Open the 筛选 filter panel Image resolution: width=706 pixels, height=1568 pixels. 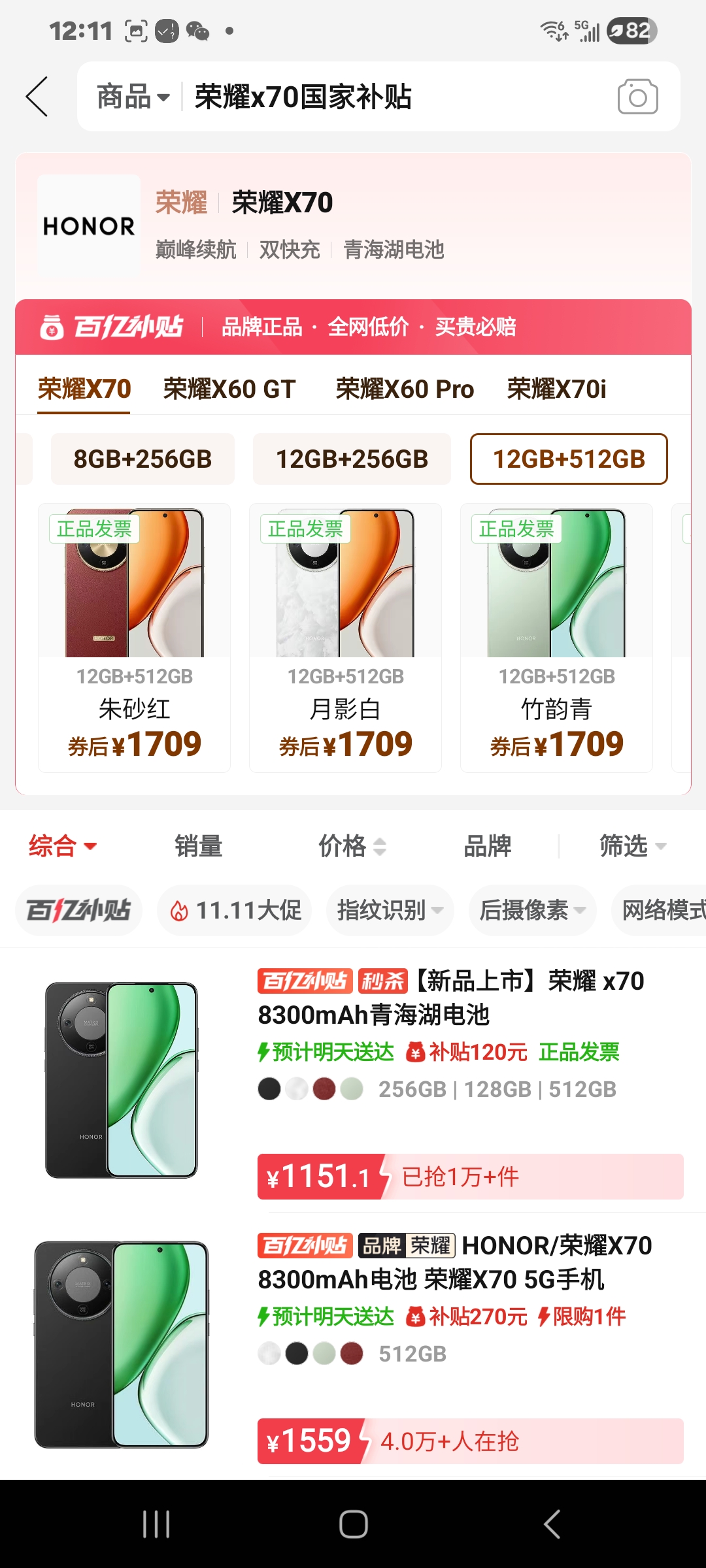pyautogui.click(x=631, y=846)
